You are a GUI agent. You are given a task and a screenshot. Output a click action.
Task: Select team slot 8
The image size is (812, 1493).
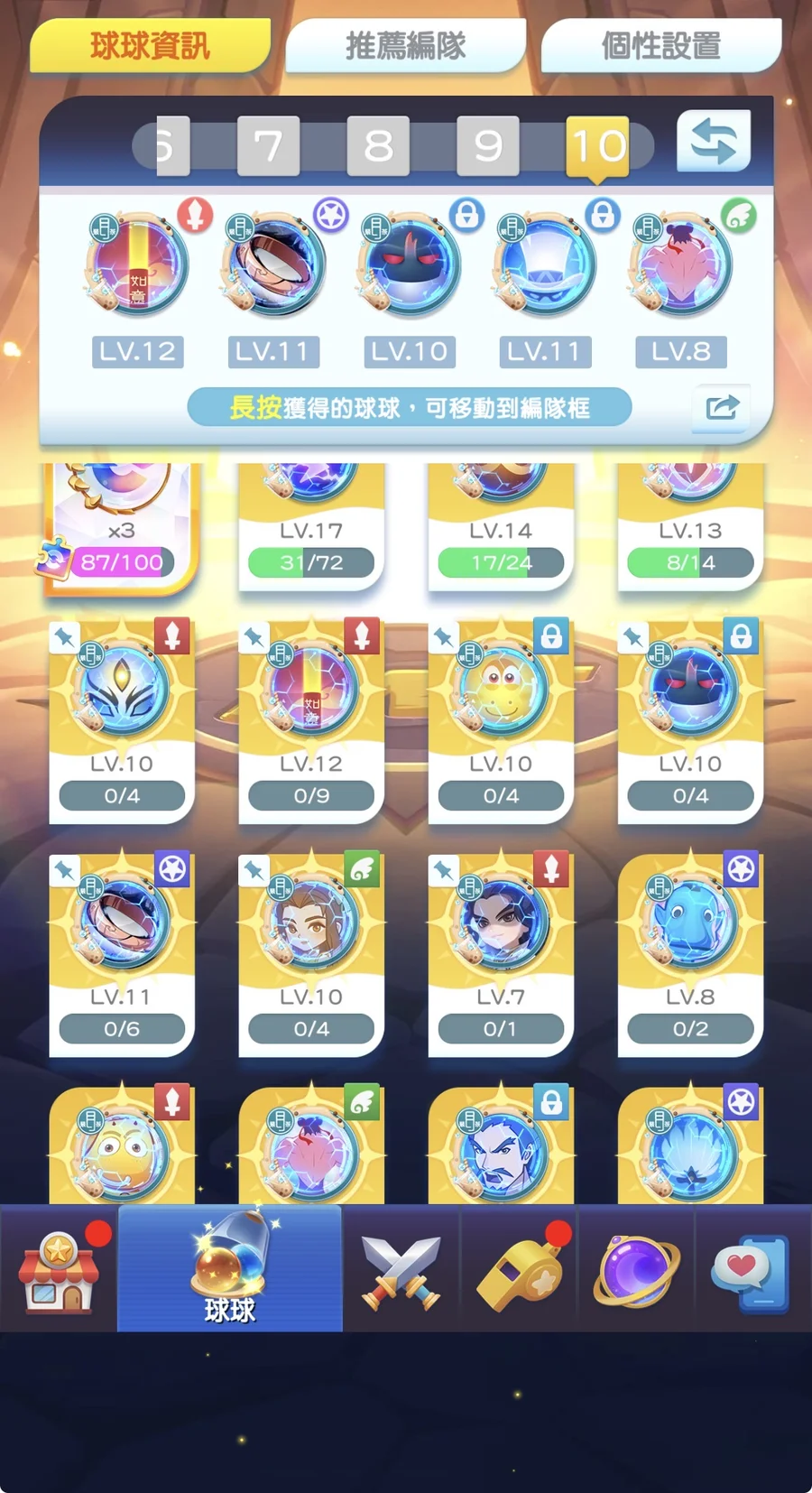tap(378, 145)
